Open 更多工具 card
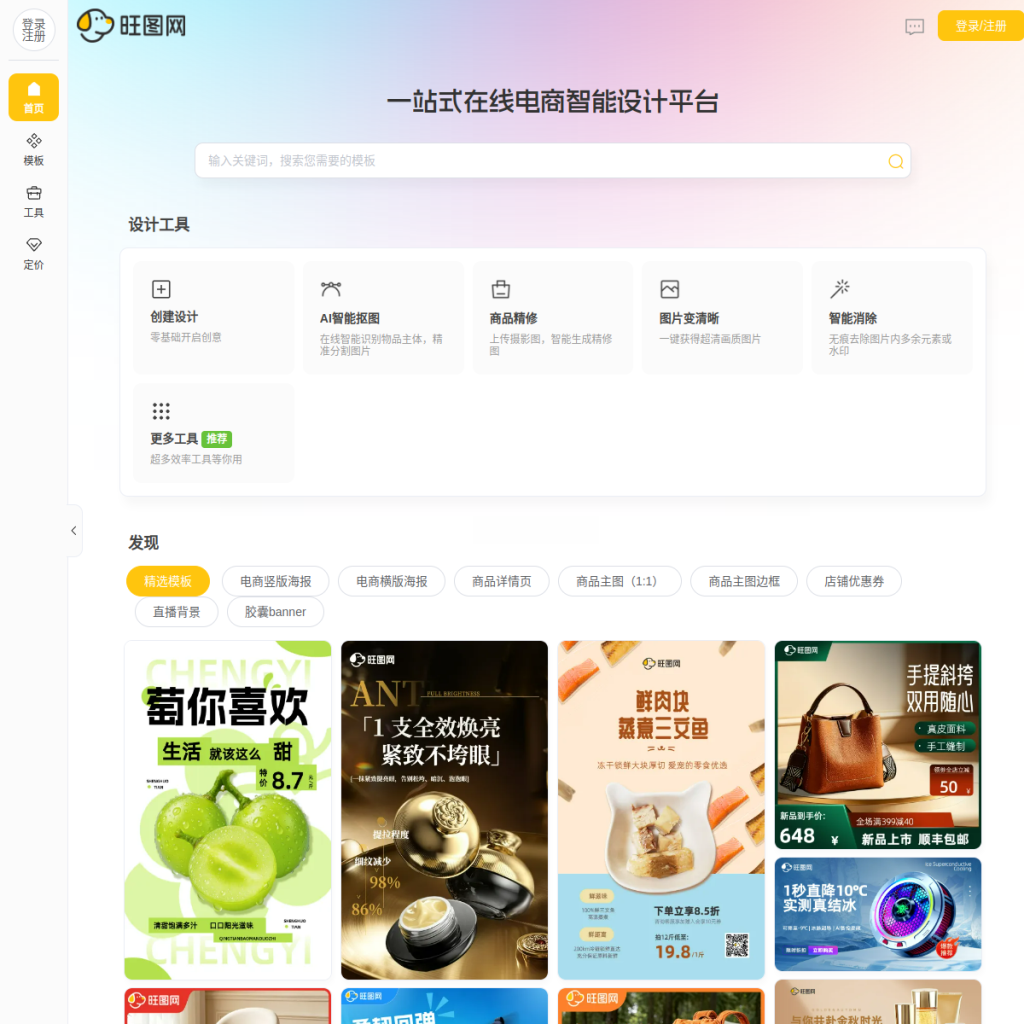 [x=214, y=433]
